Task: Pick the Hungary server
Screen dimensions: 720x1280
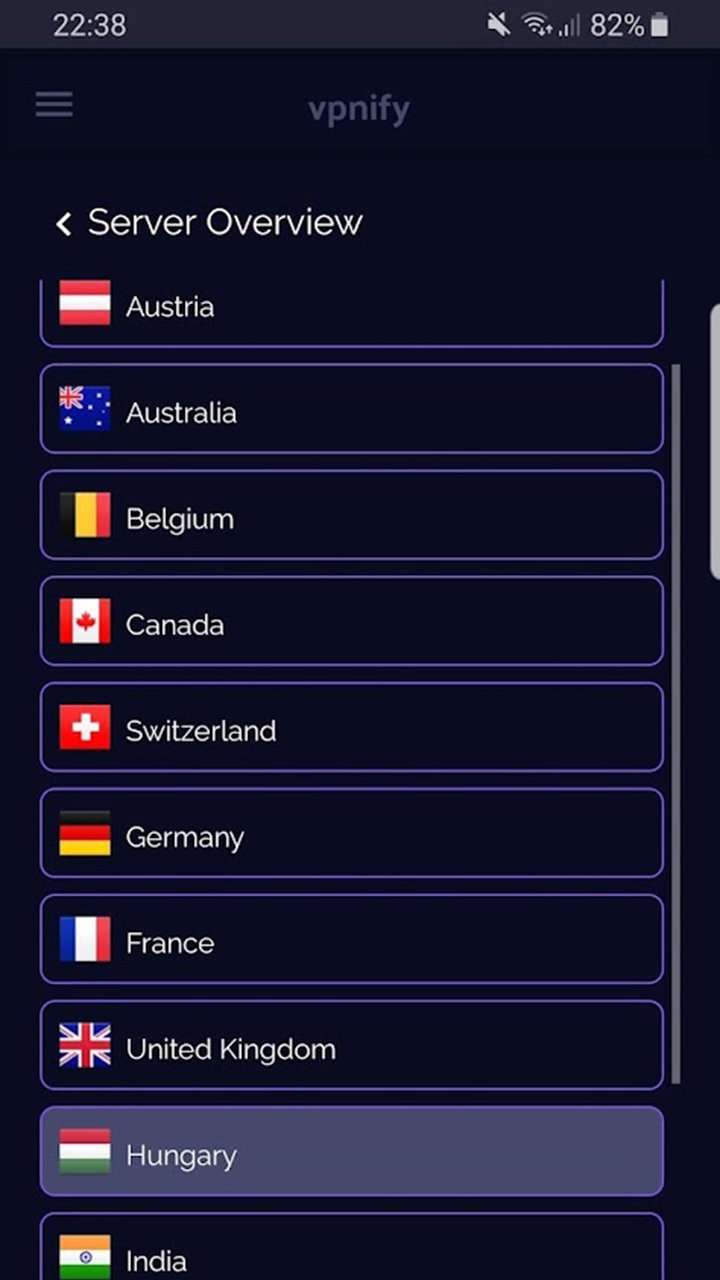Action: (x=350, y=1151)
